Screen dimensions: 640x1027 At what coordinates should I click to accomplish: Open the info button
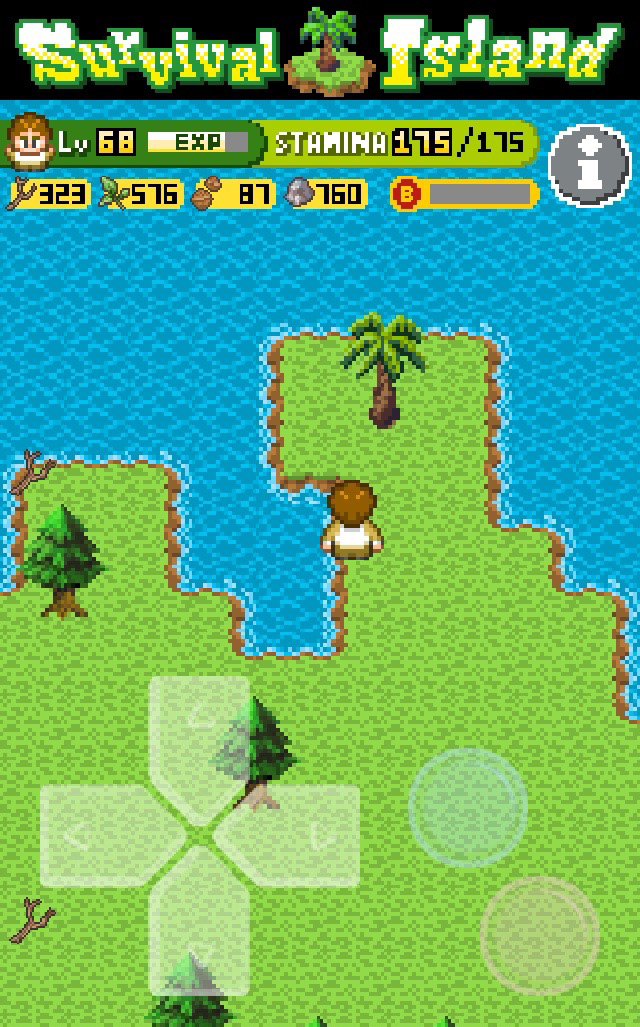[590, 166]
